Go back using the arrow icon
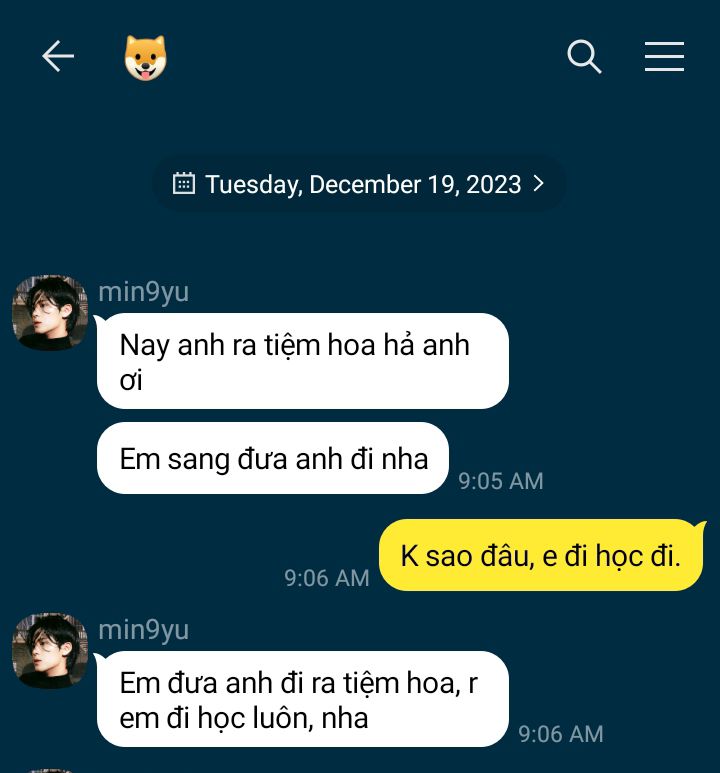720x773 pixels. coord(58,57)
